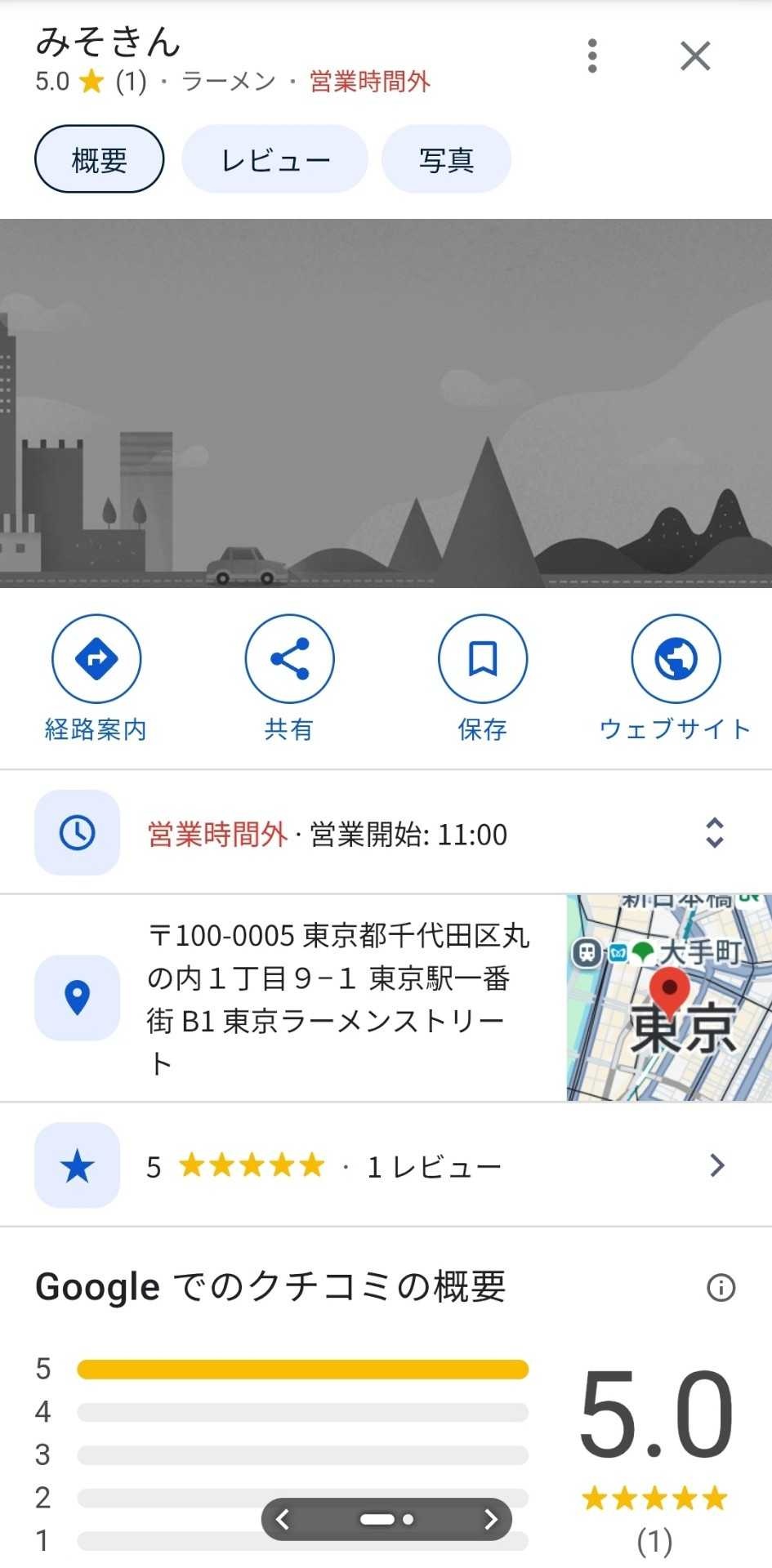772x1568 pixels.
Task: Switch to the レビュー tab
Action: coord(274,159)
